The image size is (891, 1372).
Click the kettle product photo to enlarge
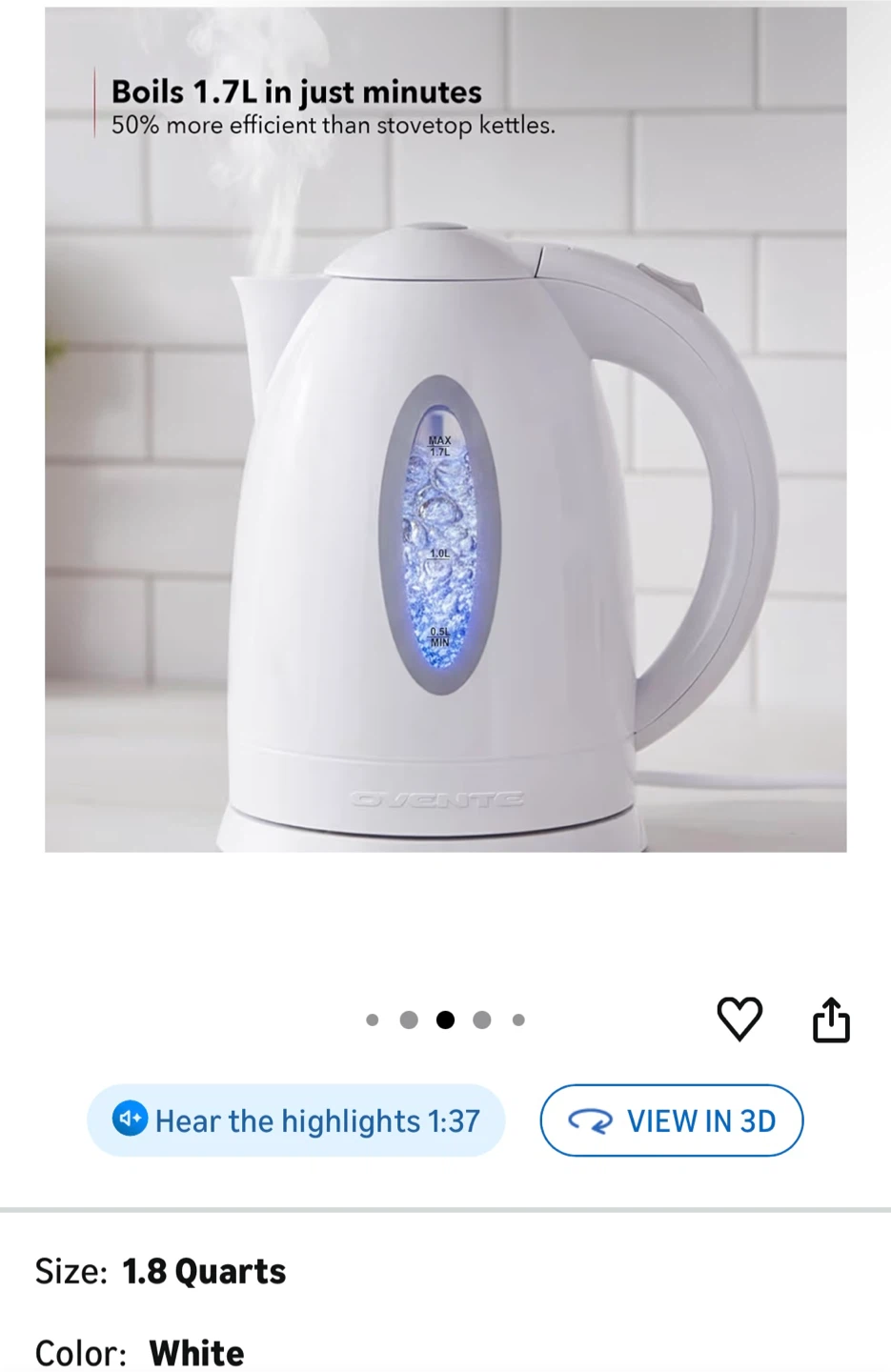coord(445,429)
